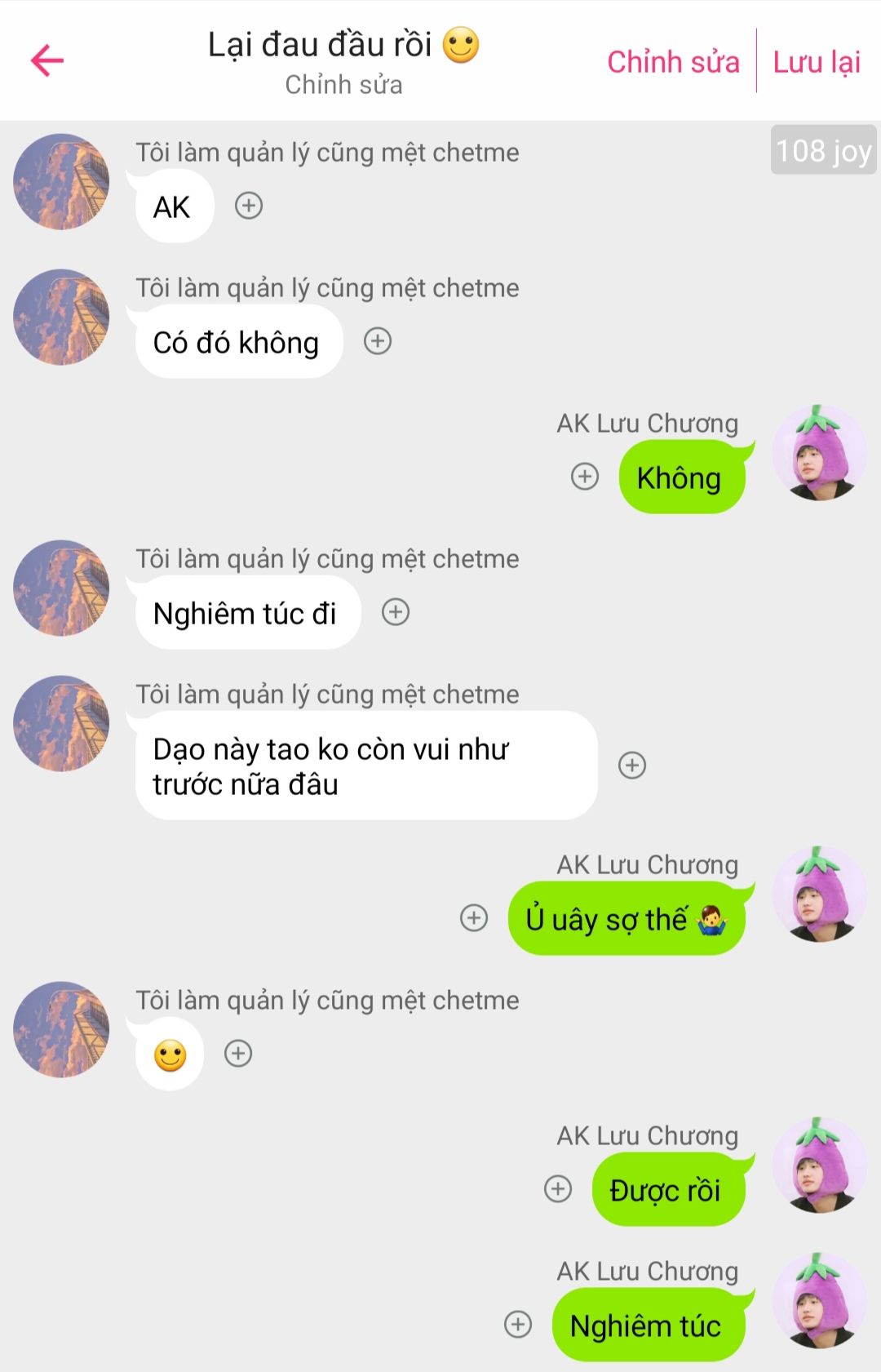The width and height of the screenshot is (881, 1372).
Task: Select the Dạo này tao ko còn vui bubble
Action: click(365, 766)
